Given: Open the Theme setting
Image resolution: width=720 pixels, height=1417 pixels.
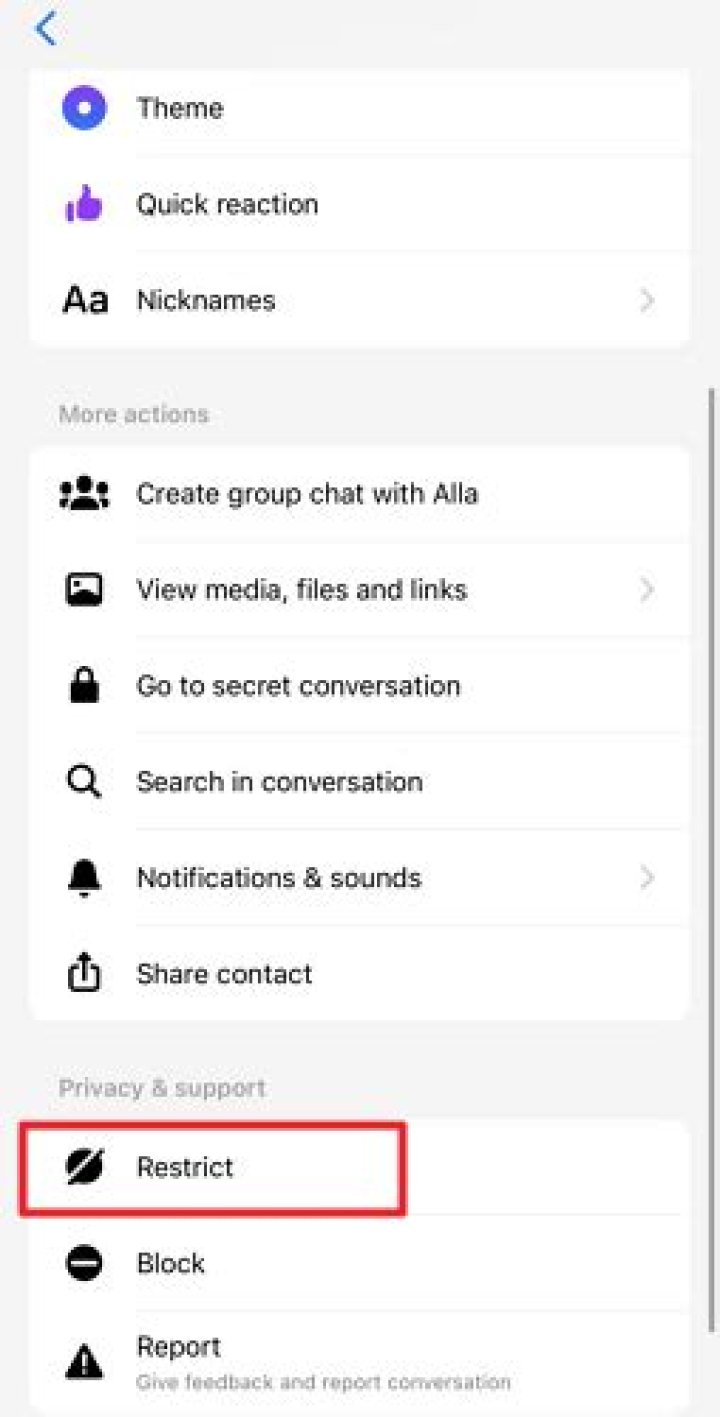Looking at the screenshot, I should [180, 108].
